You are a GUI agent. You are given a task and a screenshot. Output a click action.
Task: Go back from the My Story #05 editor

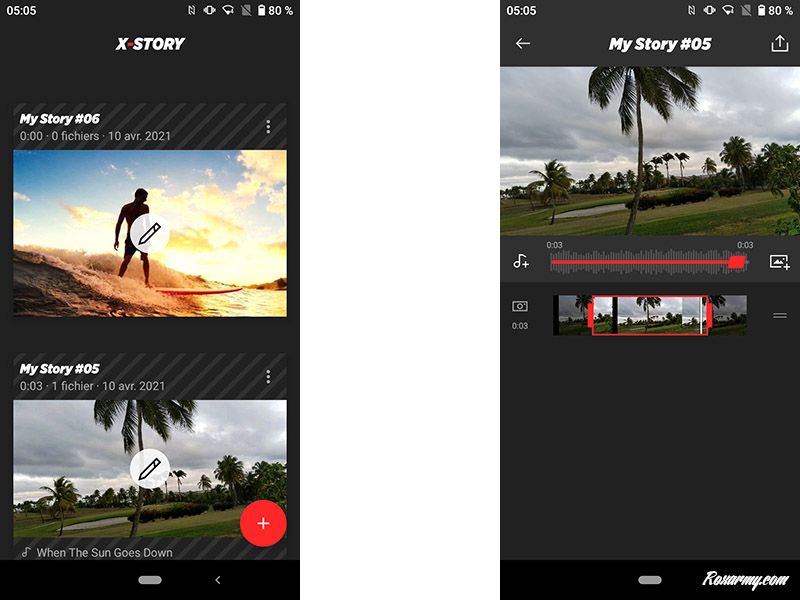[523, 44]
